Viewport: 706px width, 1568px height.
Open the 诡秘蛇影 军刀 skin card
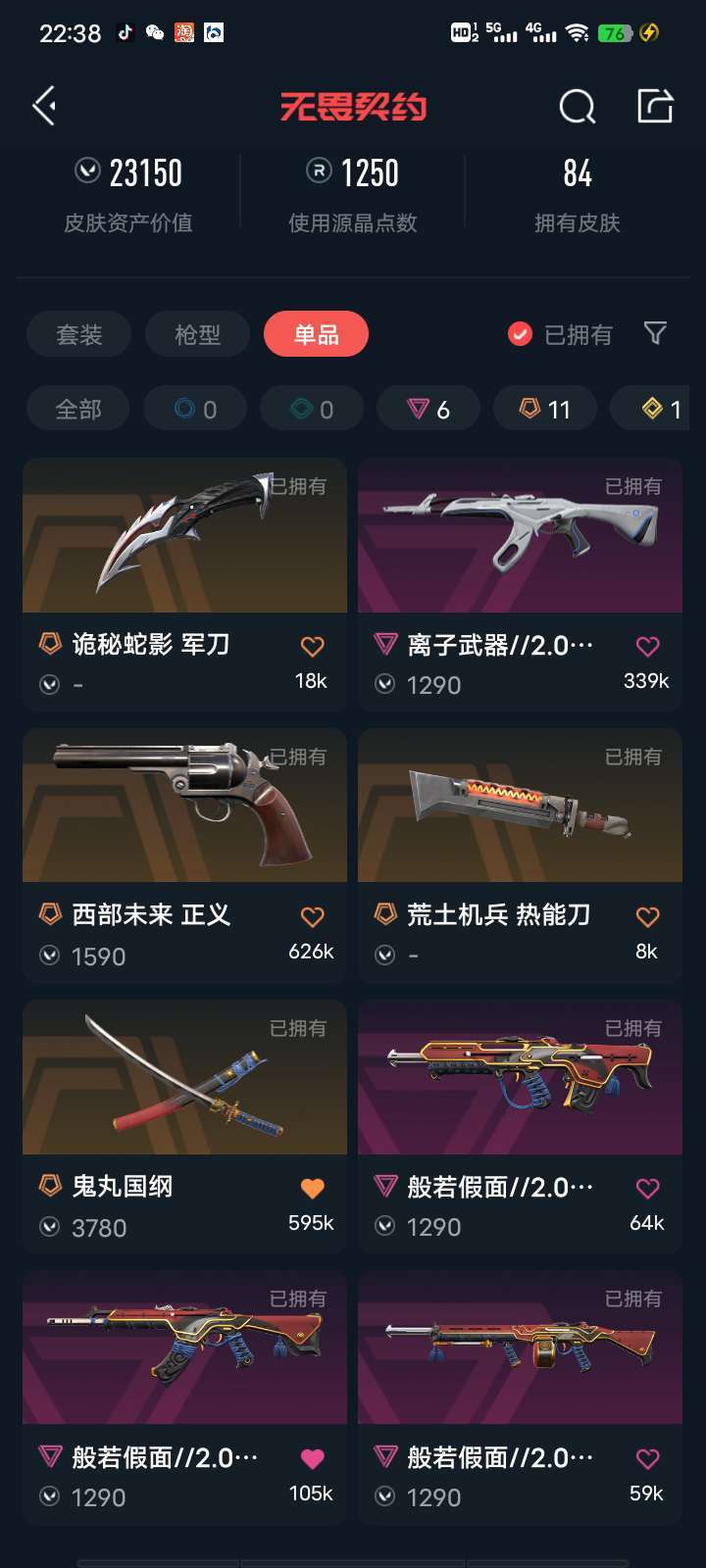184,584
